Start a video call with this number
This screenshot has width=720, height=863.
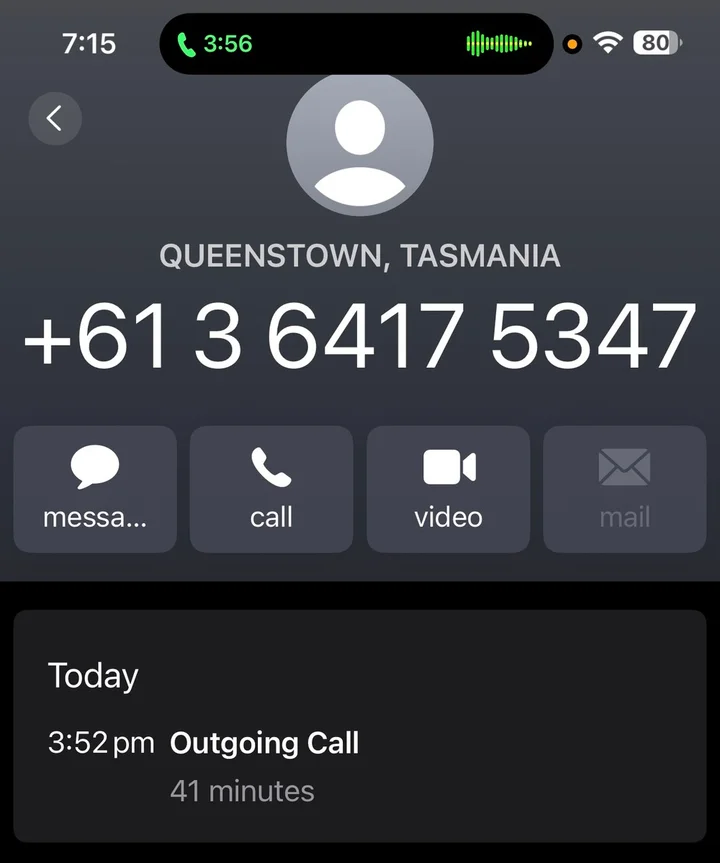click(x=448, y=489)
